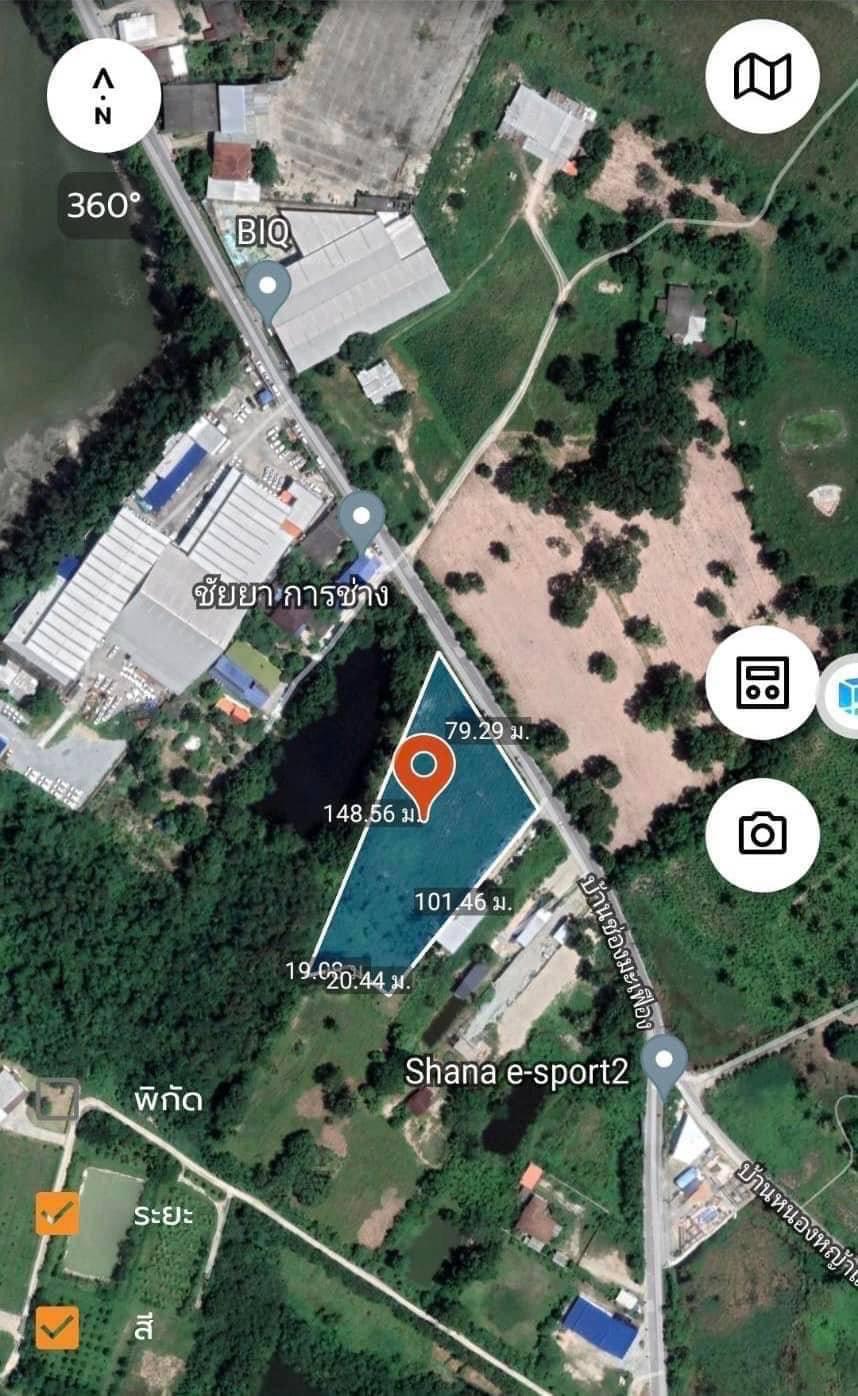
Task: Open the BIQ place marker
Action: 267,289
